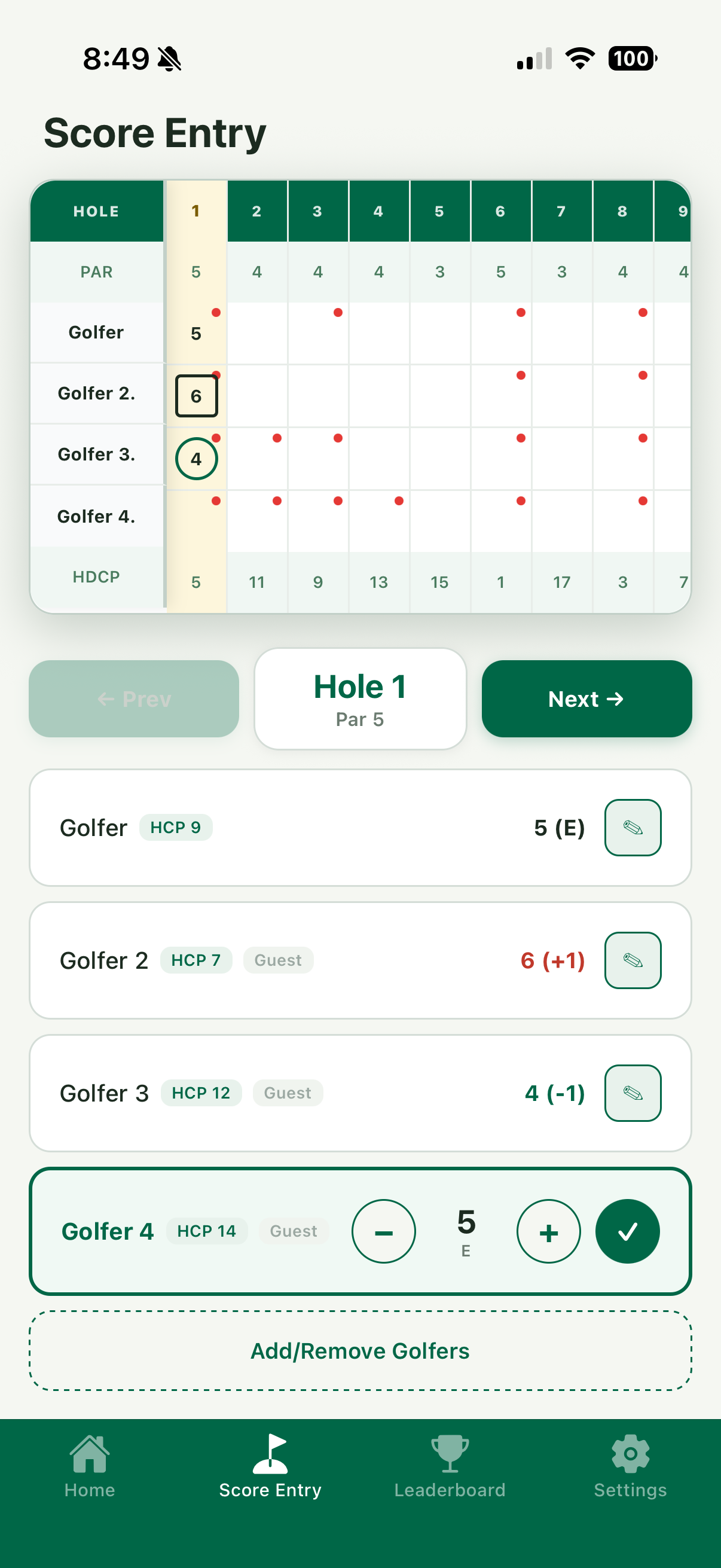Increase Golfer 4's score with the plus button

[x=548, y=1231]
